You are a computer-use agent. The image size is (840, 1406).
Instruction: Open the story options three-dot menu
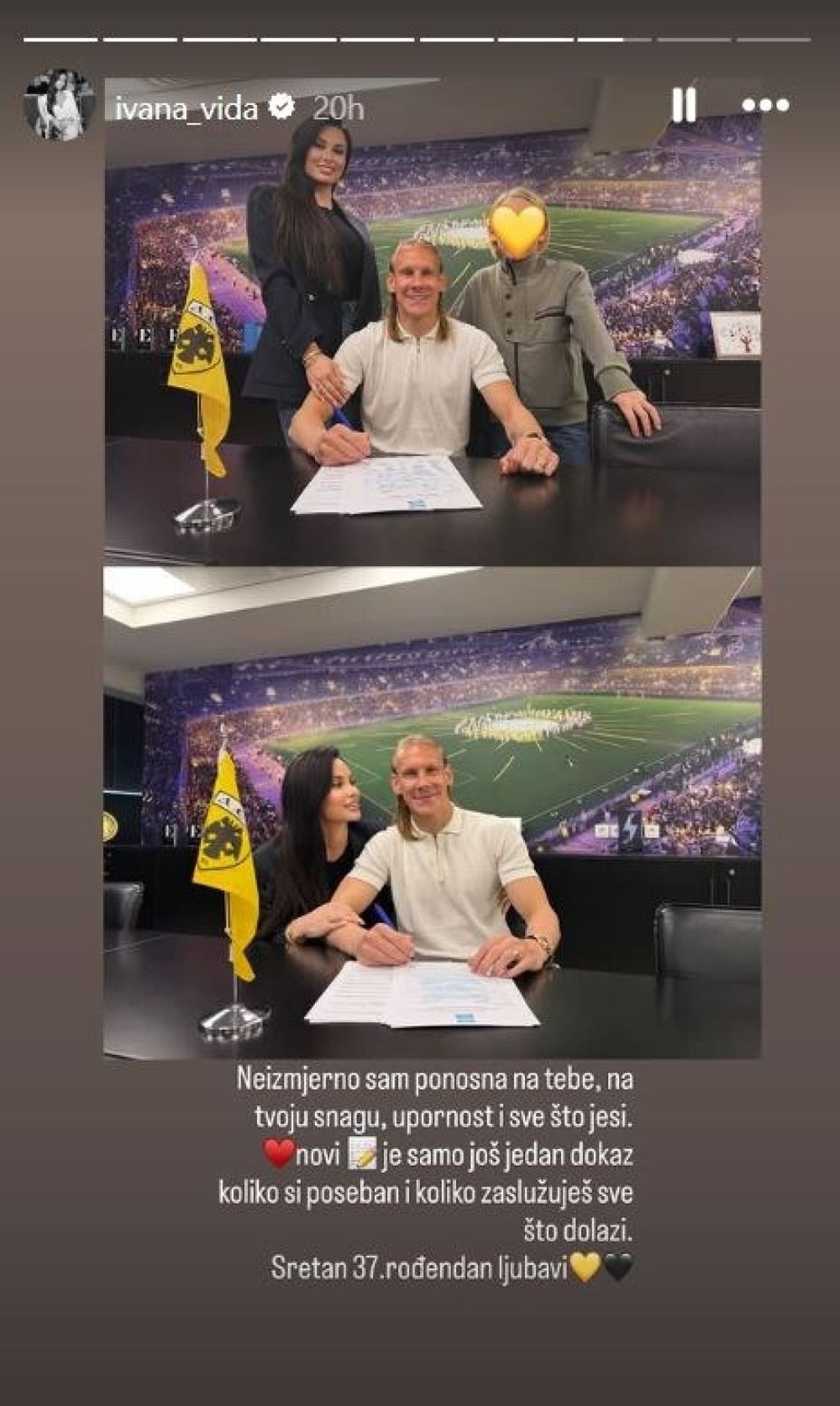click(x=765, y=106)
